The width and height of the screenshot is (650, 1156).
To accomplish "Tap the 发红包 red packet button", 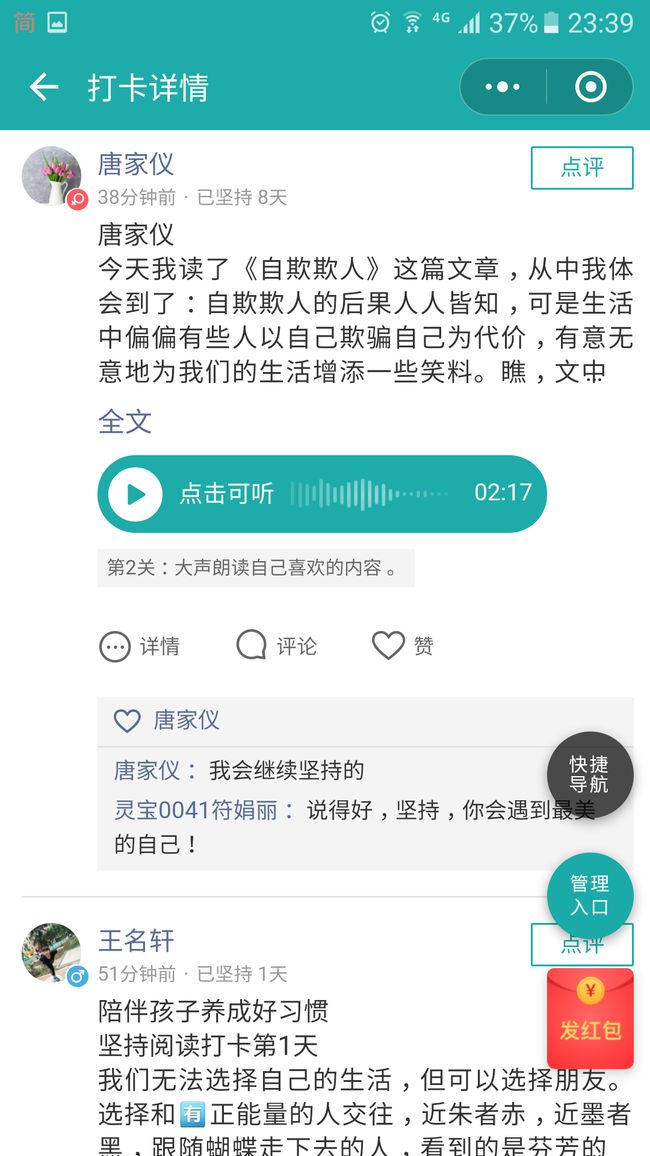I will tap(590, 1018).
